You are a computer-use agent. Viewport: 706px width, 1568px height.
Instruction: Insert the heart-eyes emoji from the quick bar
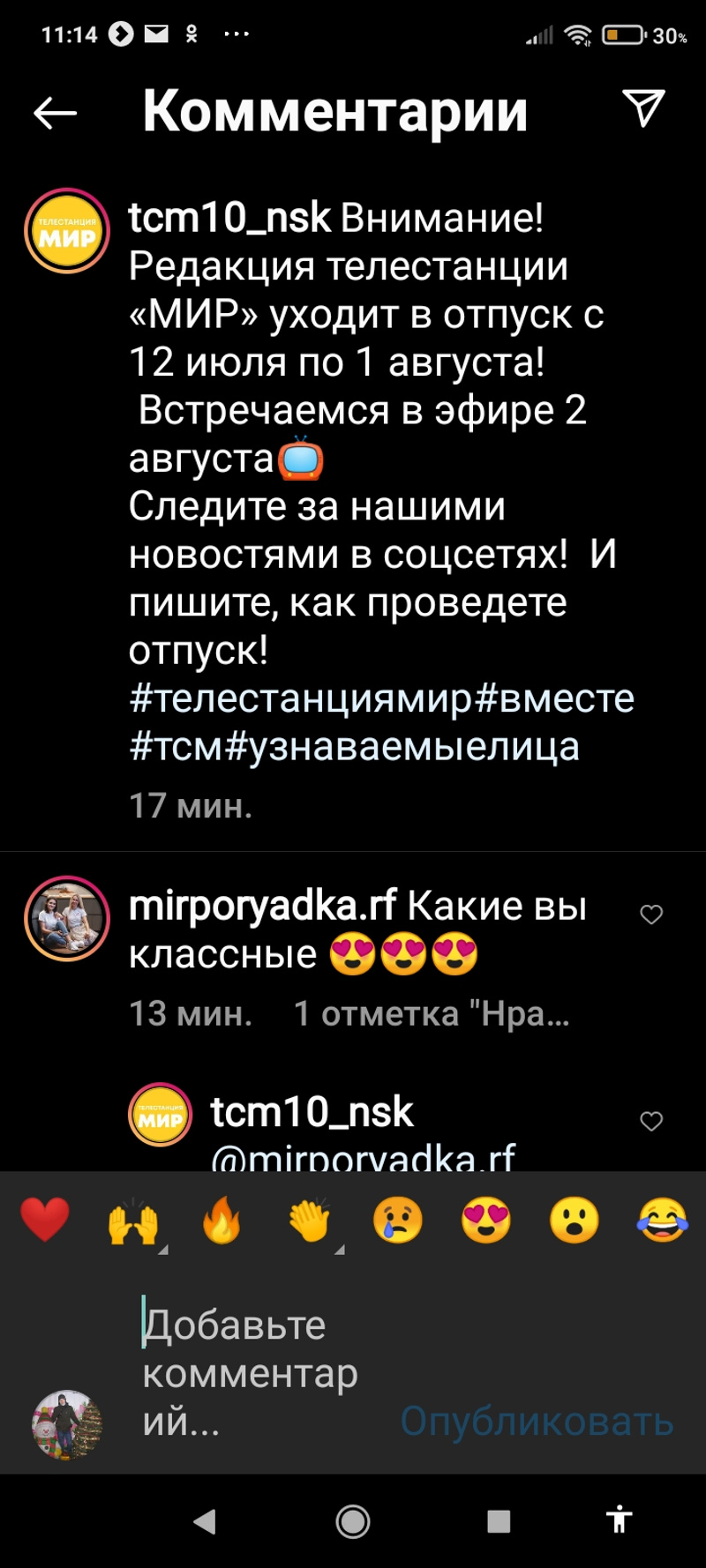click(x=486, y=1221)
